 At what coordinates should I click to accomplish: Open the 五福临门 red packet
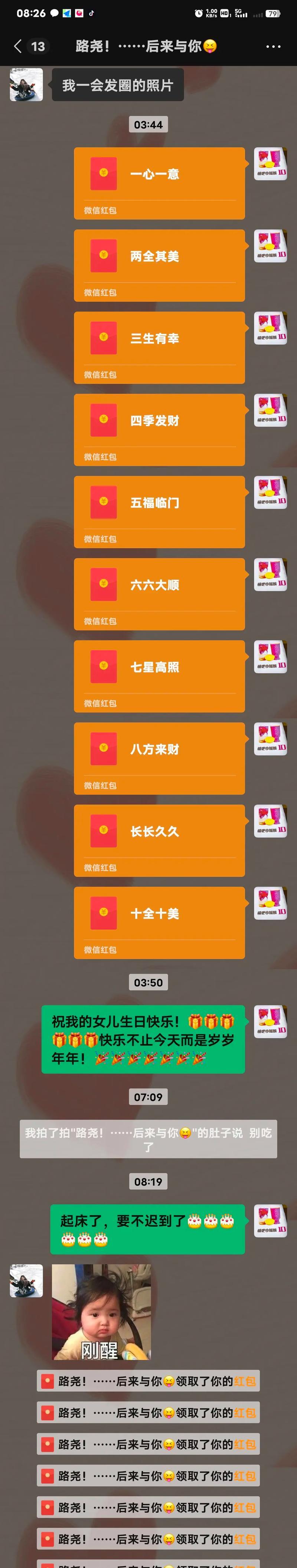(160, 511)
